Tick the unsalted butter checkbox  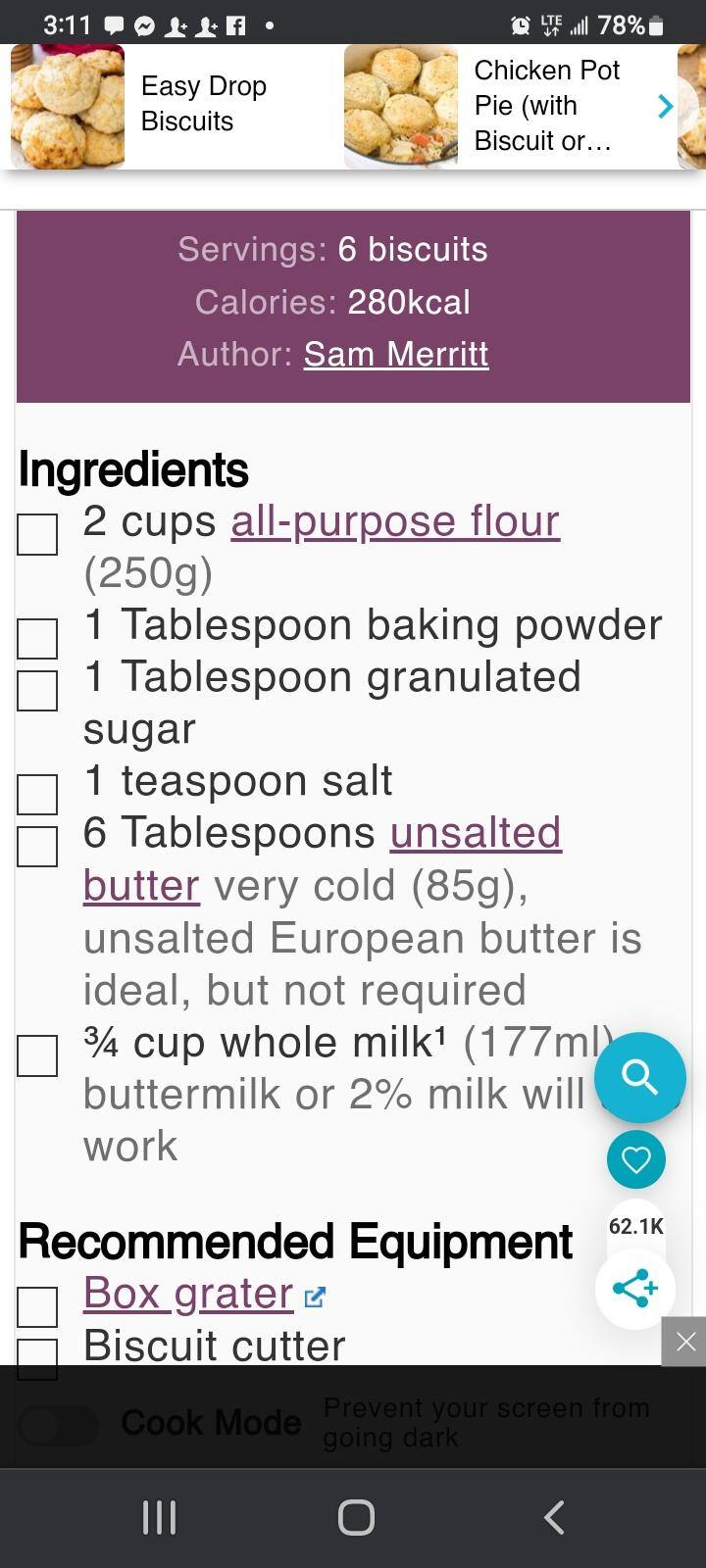[37, 846]
